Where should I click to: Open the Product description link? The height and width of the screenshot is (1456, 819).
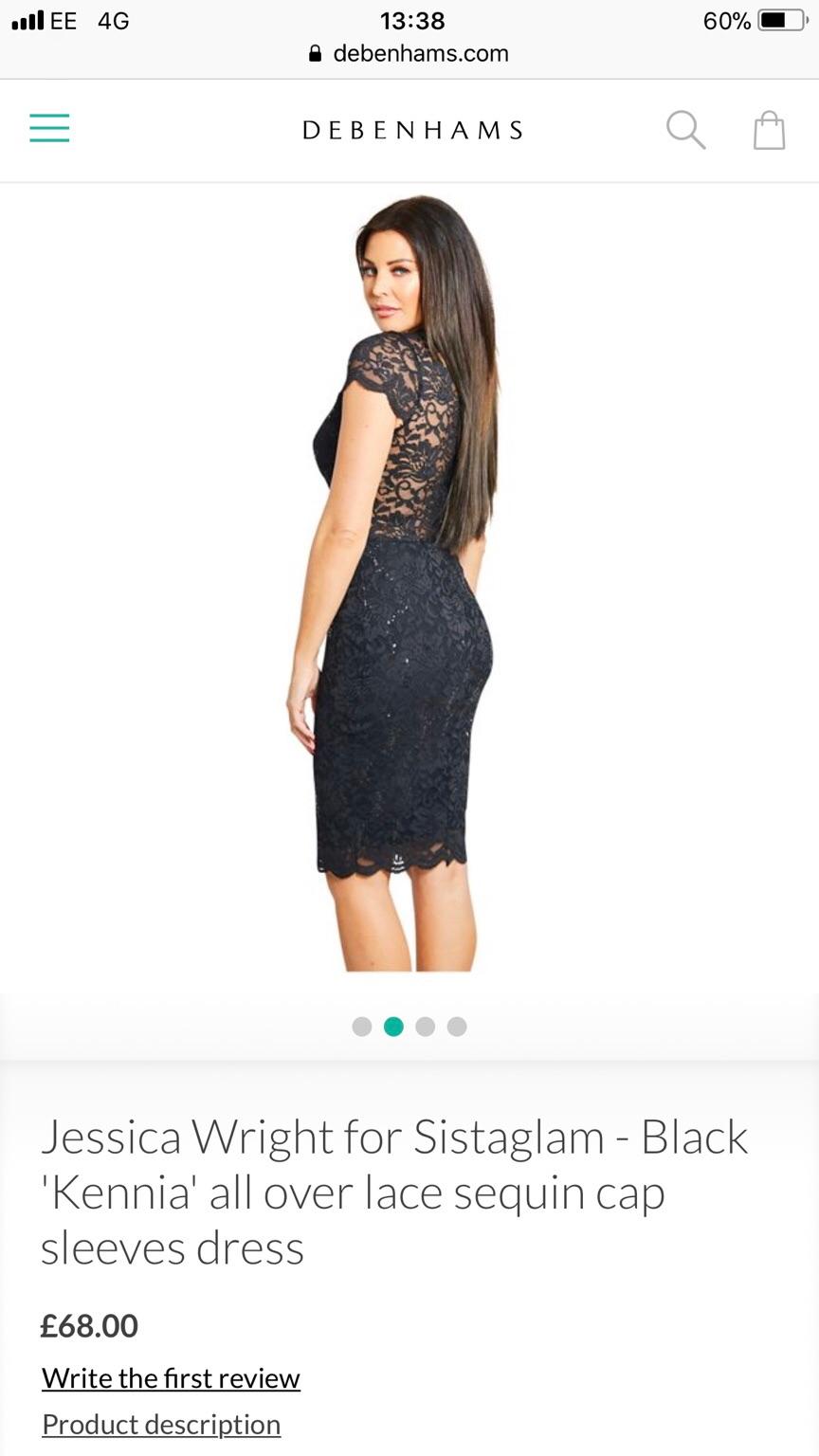pyautogui.click(x=161, y=1425)
